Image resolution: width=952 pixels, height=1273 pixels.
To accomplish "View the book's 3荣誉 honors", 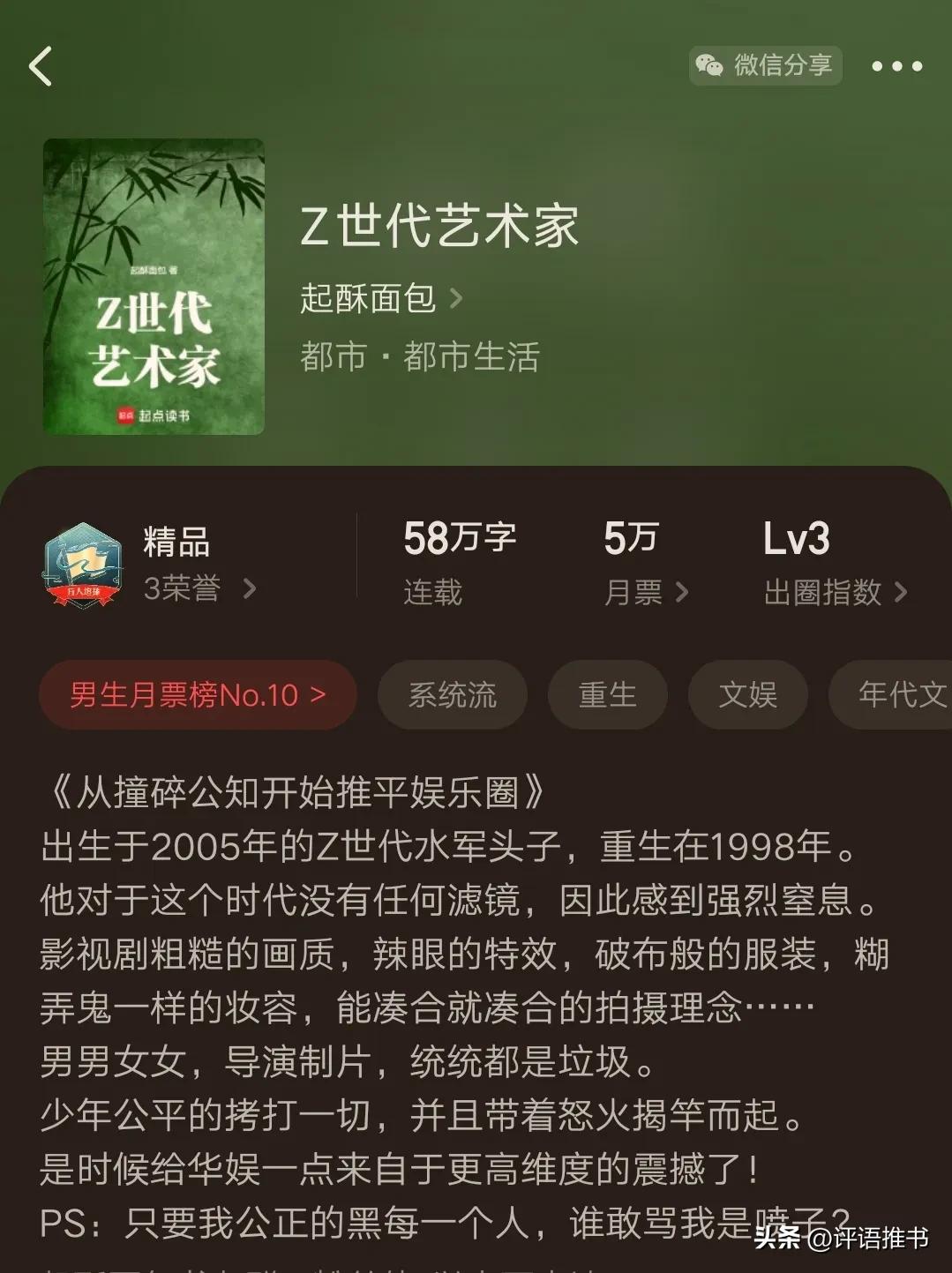I will [199, 588].
